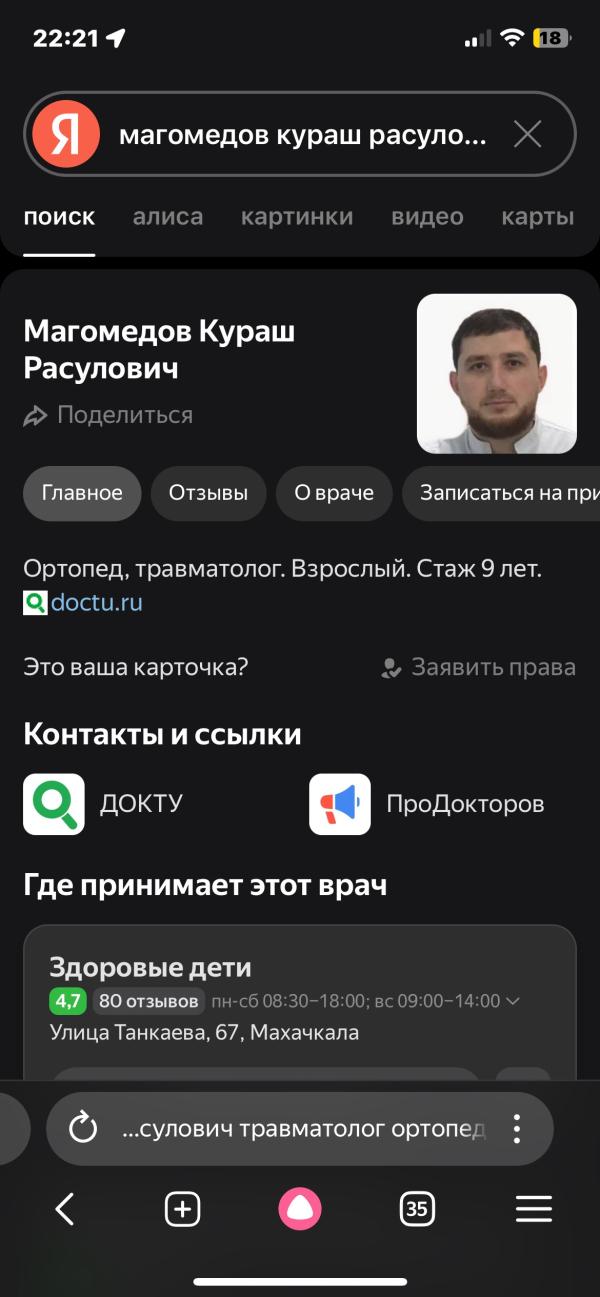
Task: Launch the Alice assistant button
Action: (x=300, y=1210)
